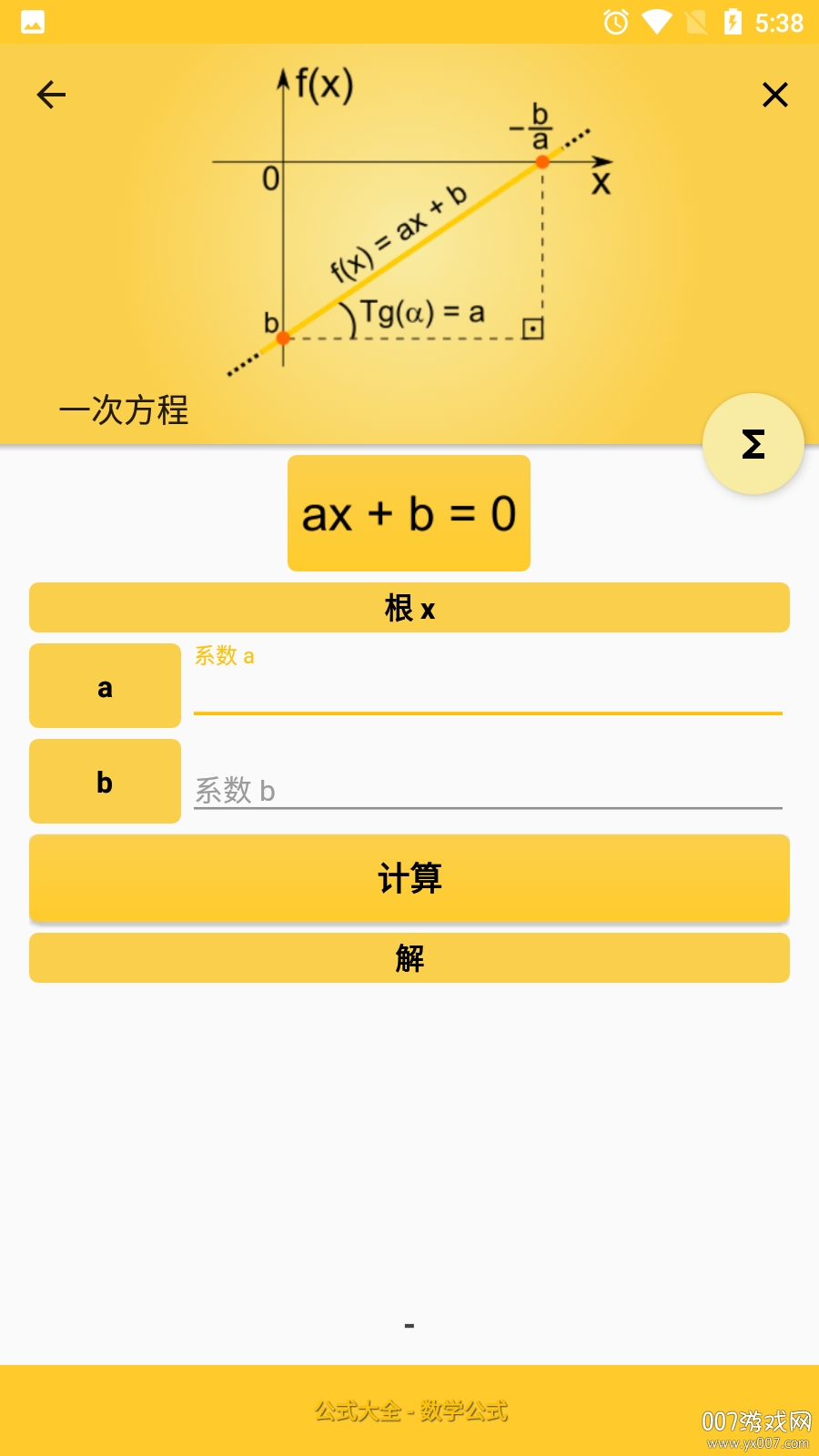Tap the battery icon in status bar
Screen dimensions: 819x1456
[733, 21]
